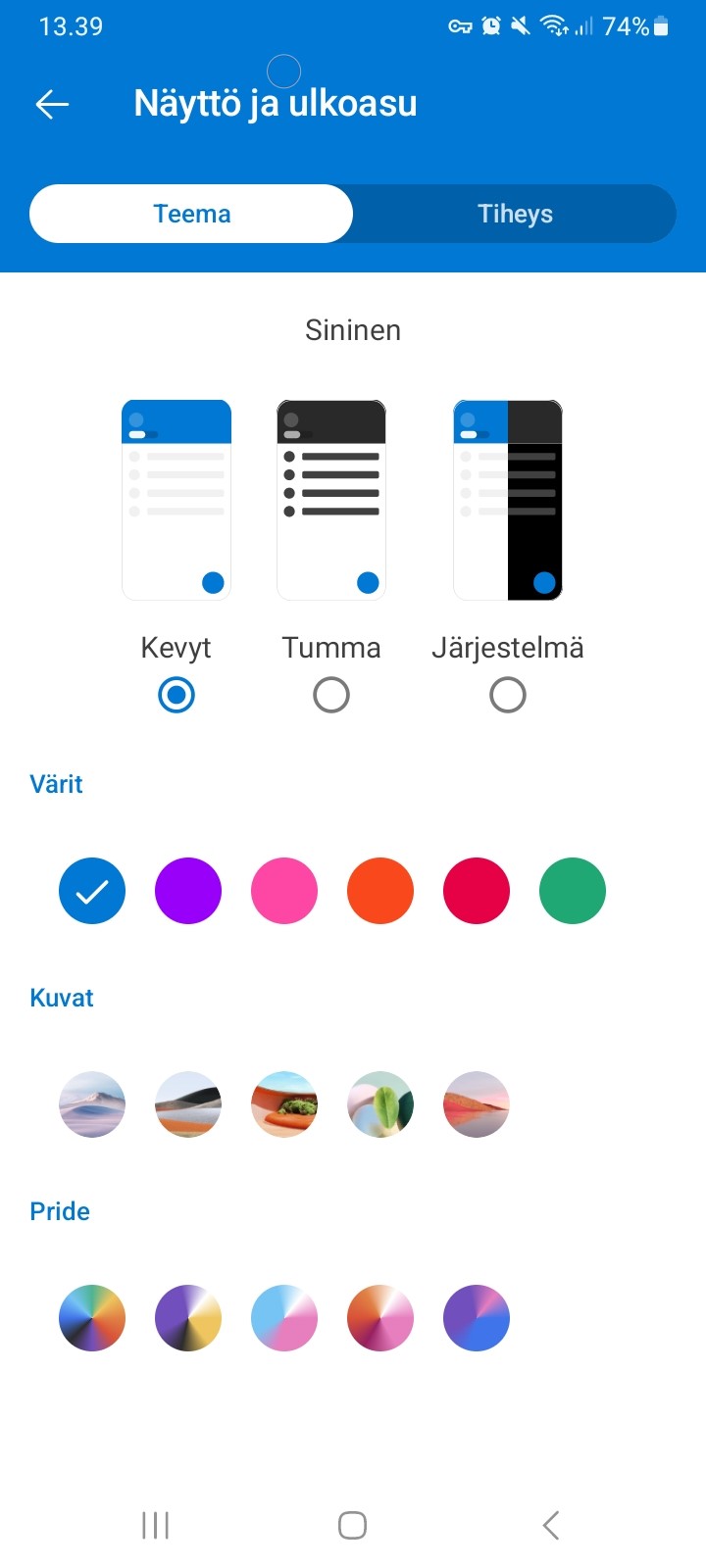Image resolution: width=706 pixels, height=1568 pixels.
Task: Pick the pink color swatch
Action: pos(284,891)
